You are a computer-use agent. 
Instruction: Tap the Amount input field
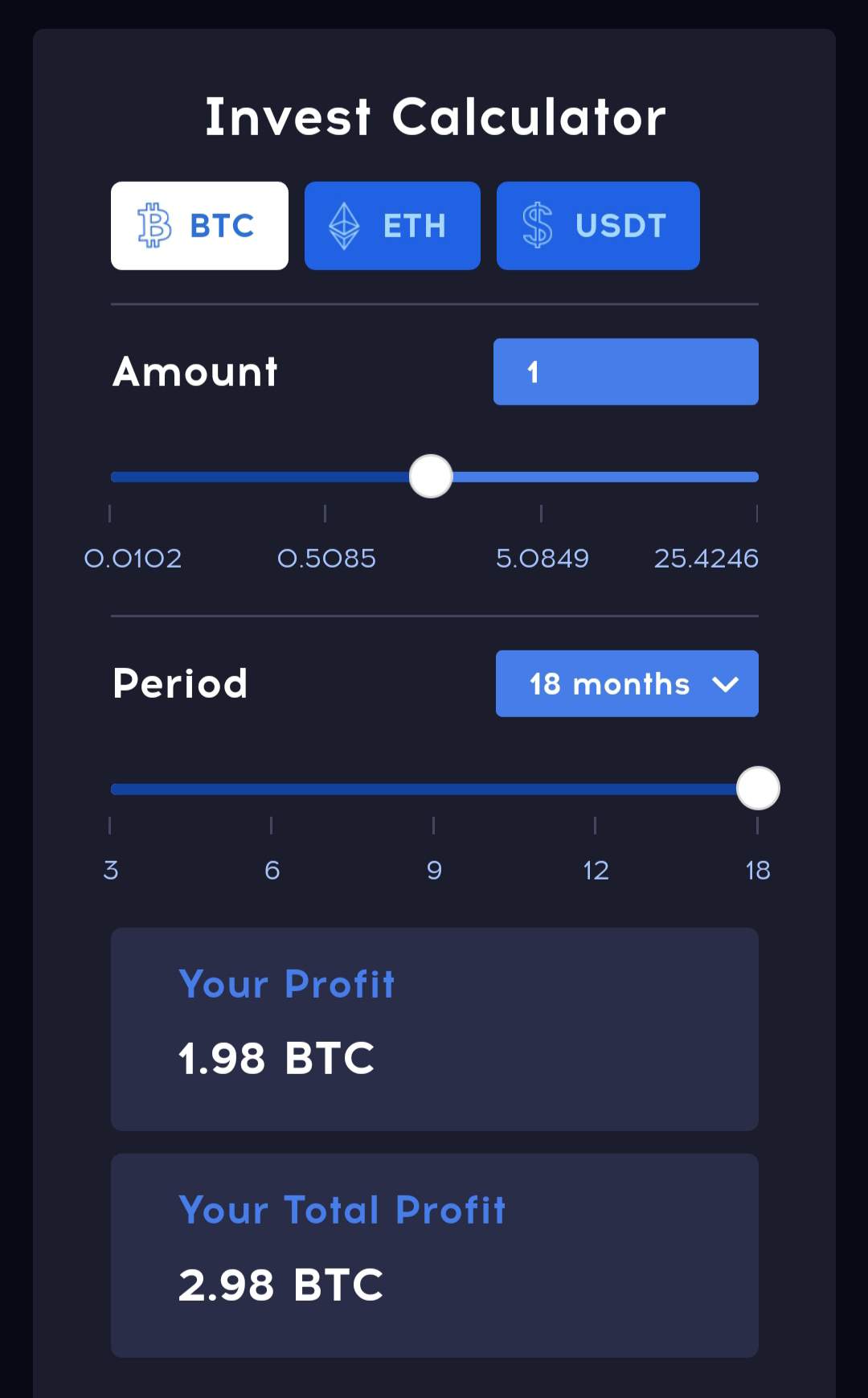point(625,372)
